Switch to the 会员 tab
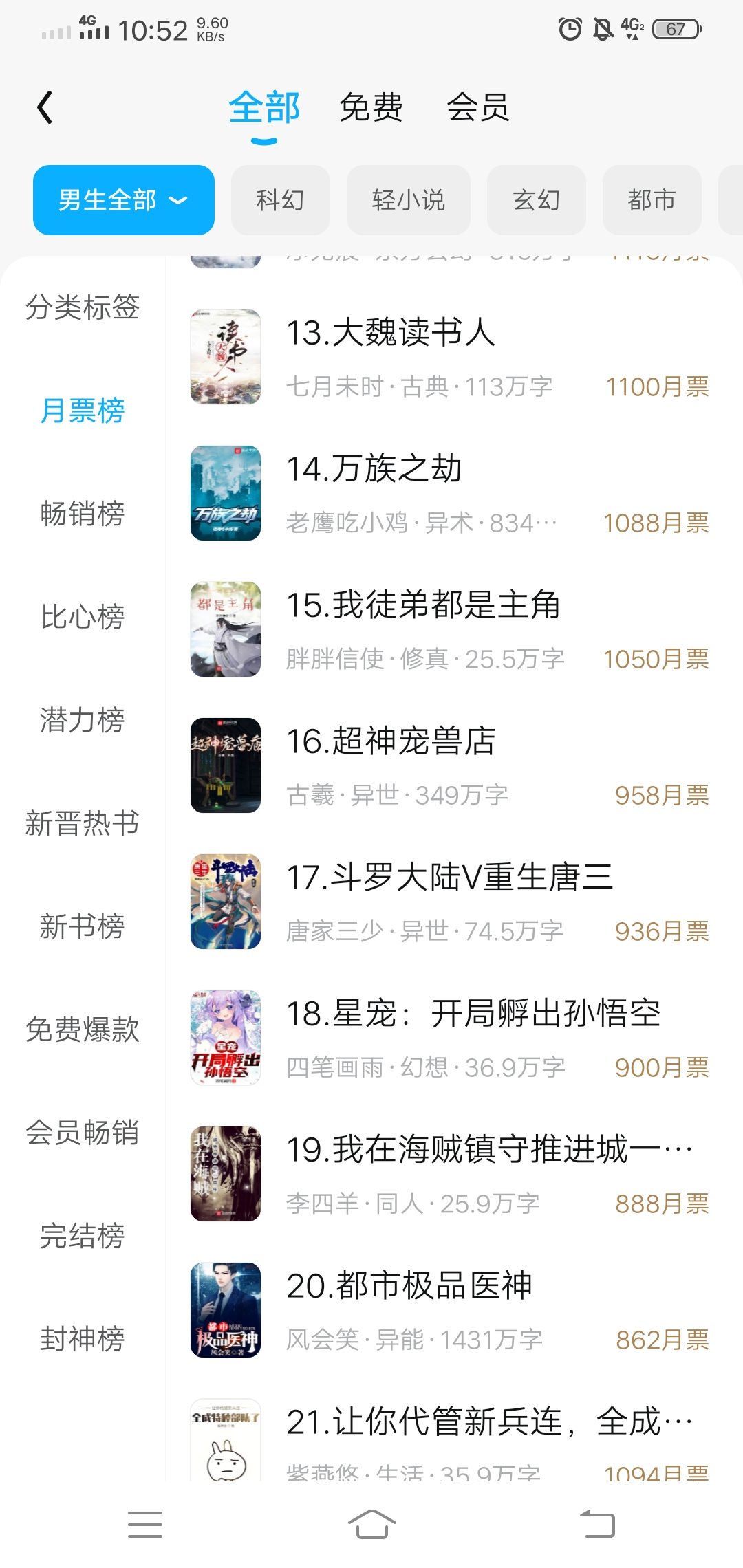This screenshot has width=743, height=1568. coord(478,108)
